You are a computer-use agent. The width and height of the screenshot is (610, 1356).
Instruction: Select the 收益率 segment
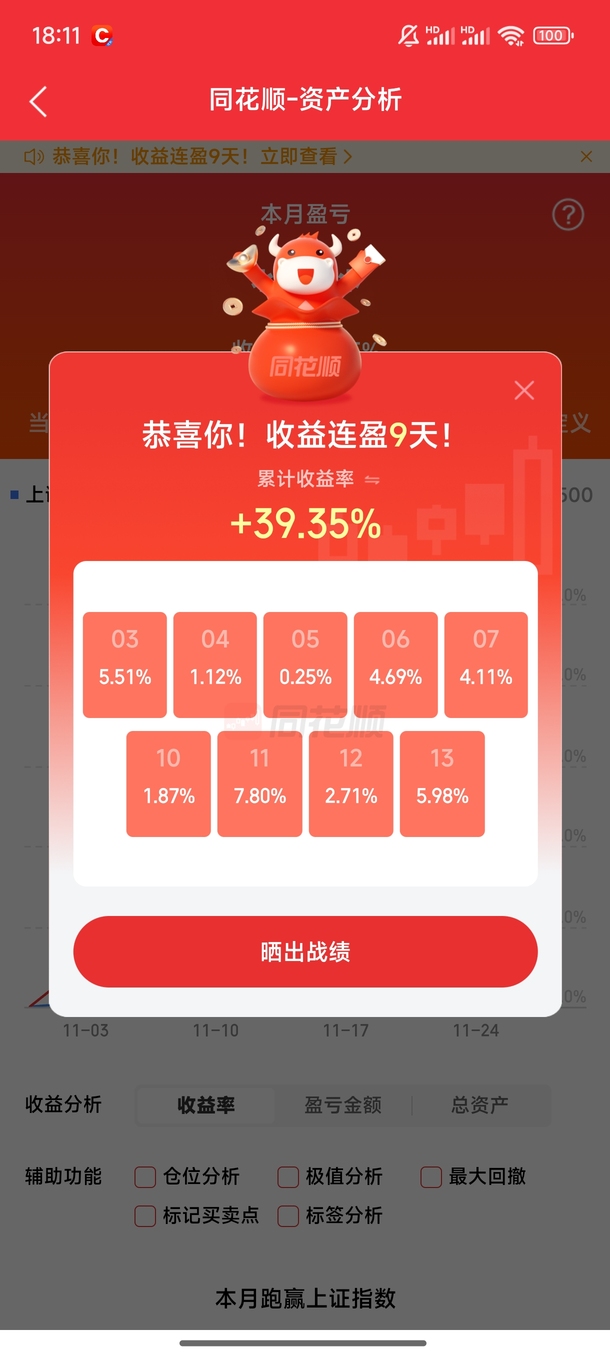[206, 1105]
